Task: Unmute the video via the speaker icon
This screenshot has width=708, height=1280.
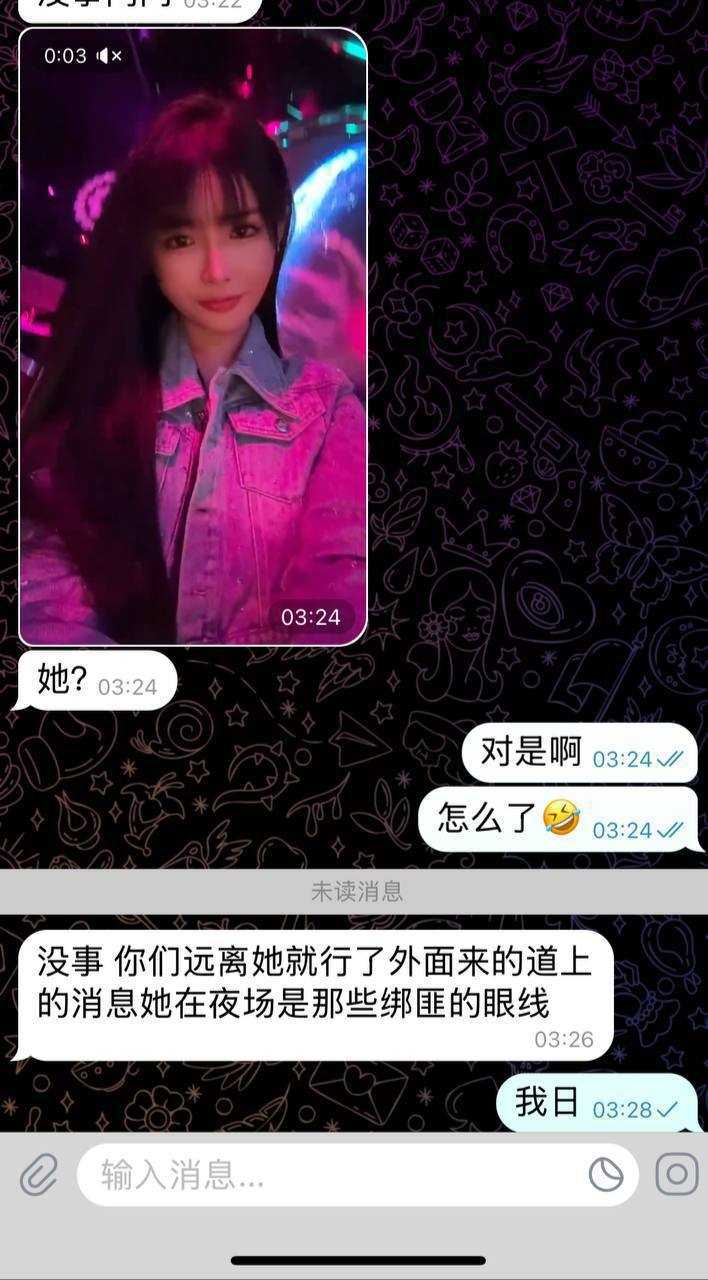Action: 108,56
